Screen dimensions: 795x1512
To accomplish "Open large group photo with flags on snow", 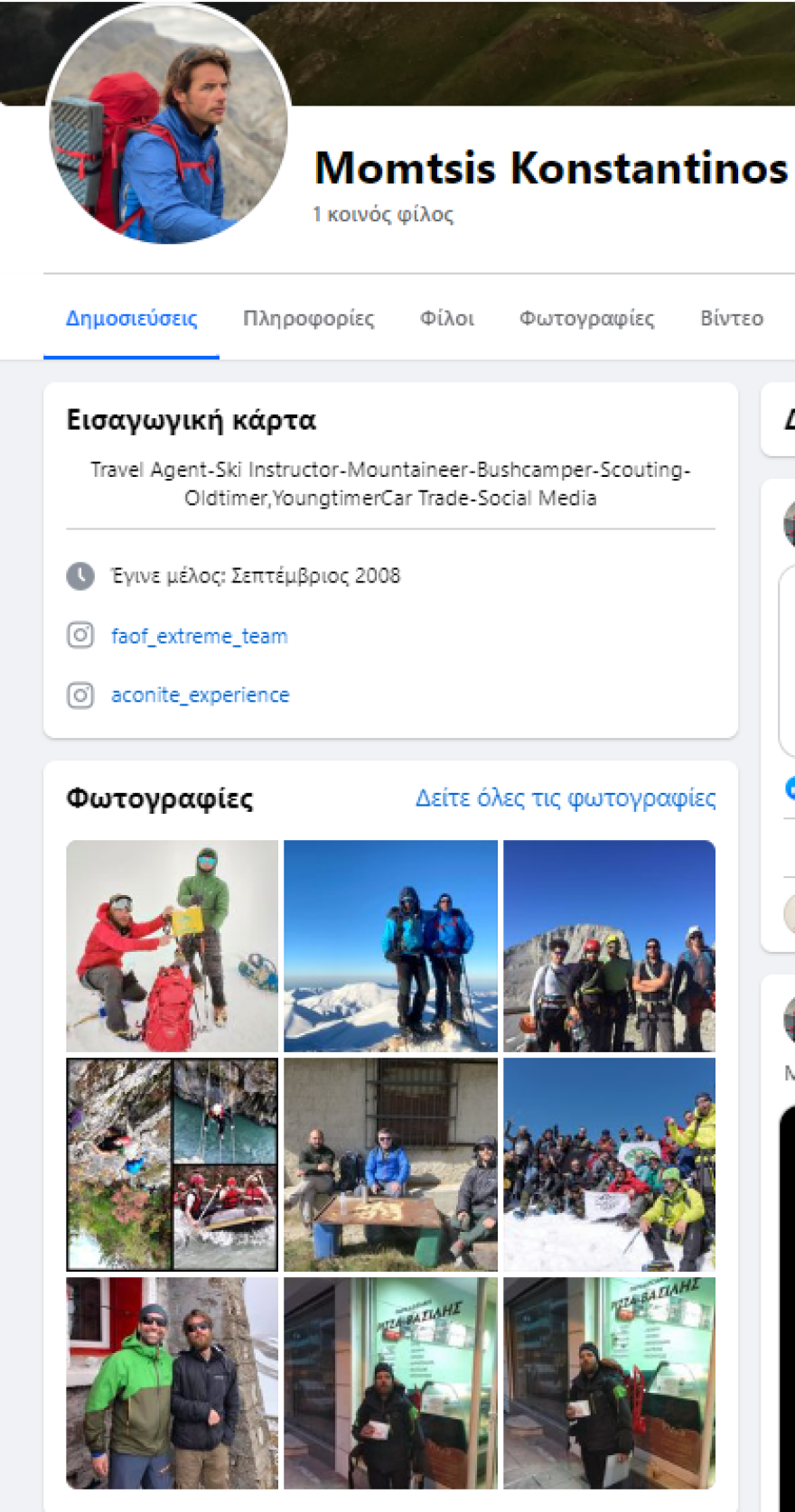I will pos(609,1164).
